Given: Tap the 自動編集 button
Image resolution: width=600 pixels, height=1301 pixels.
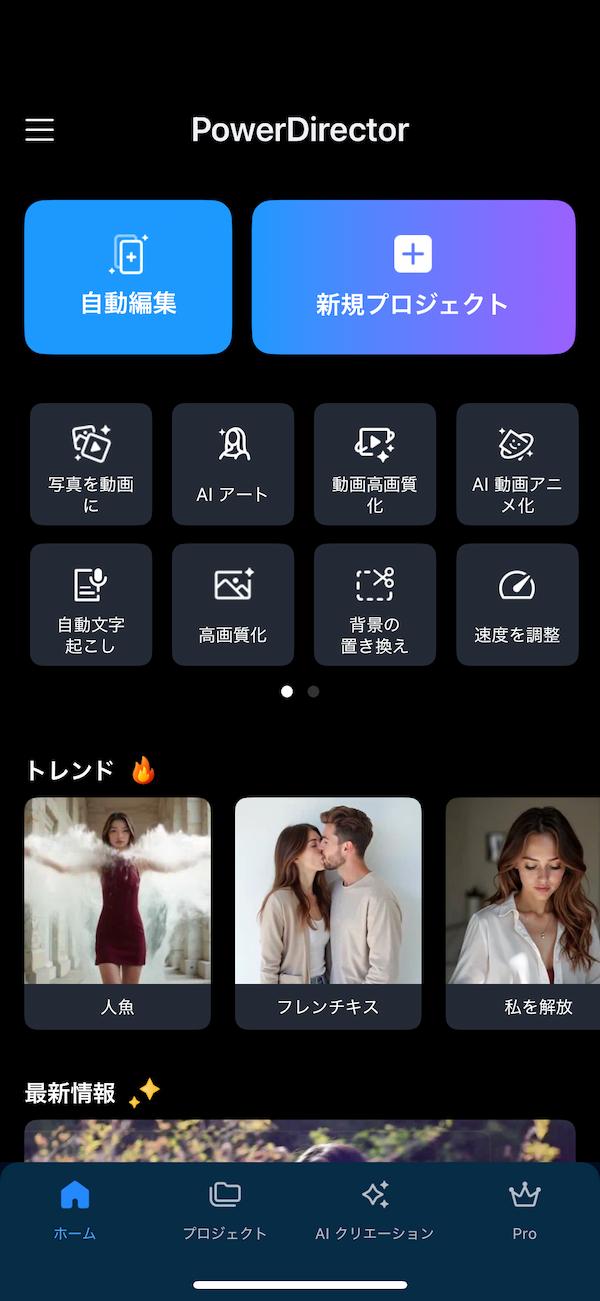Looking at the screenshot, I should [x=128, y=277].
